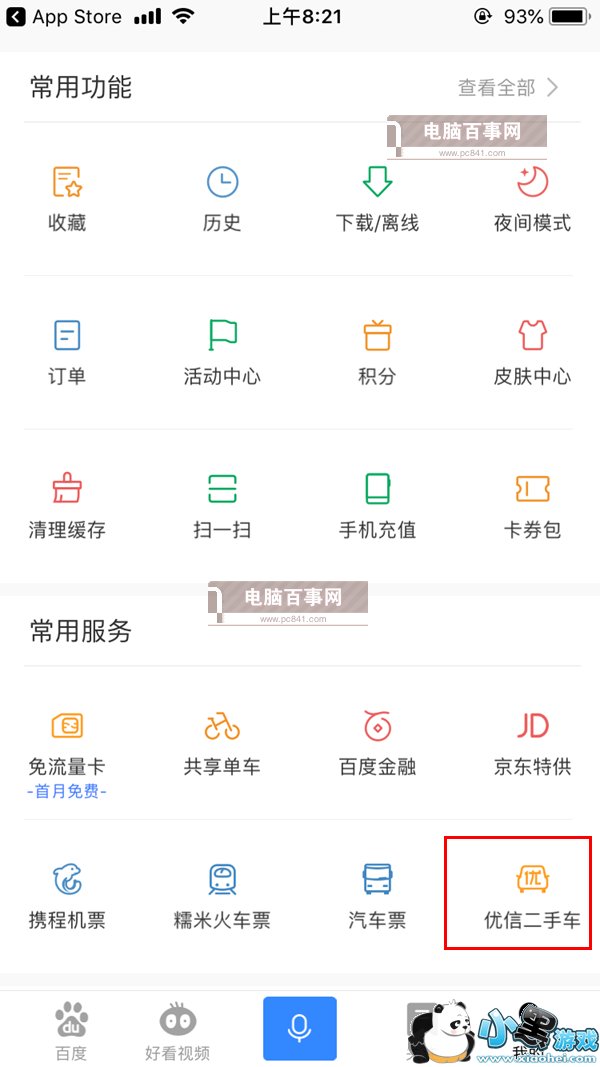The width and height of the screenshot is (600, 1067).
Task: Open 积分 points
Action: 377,352
